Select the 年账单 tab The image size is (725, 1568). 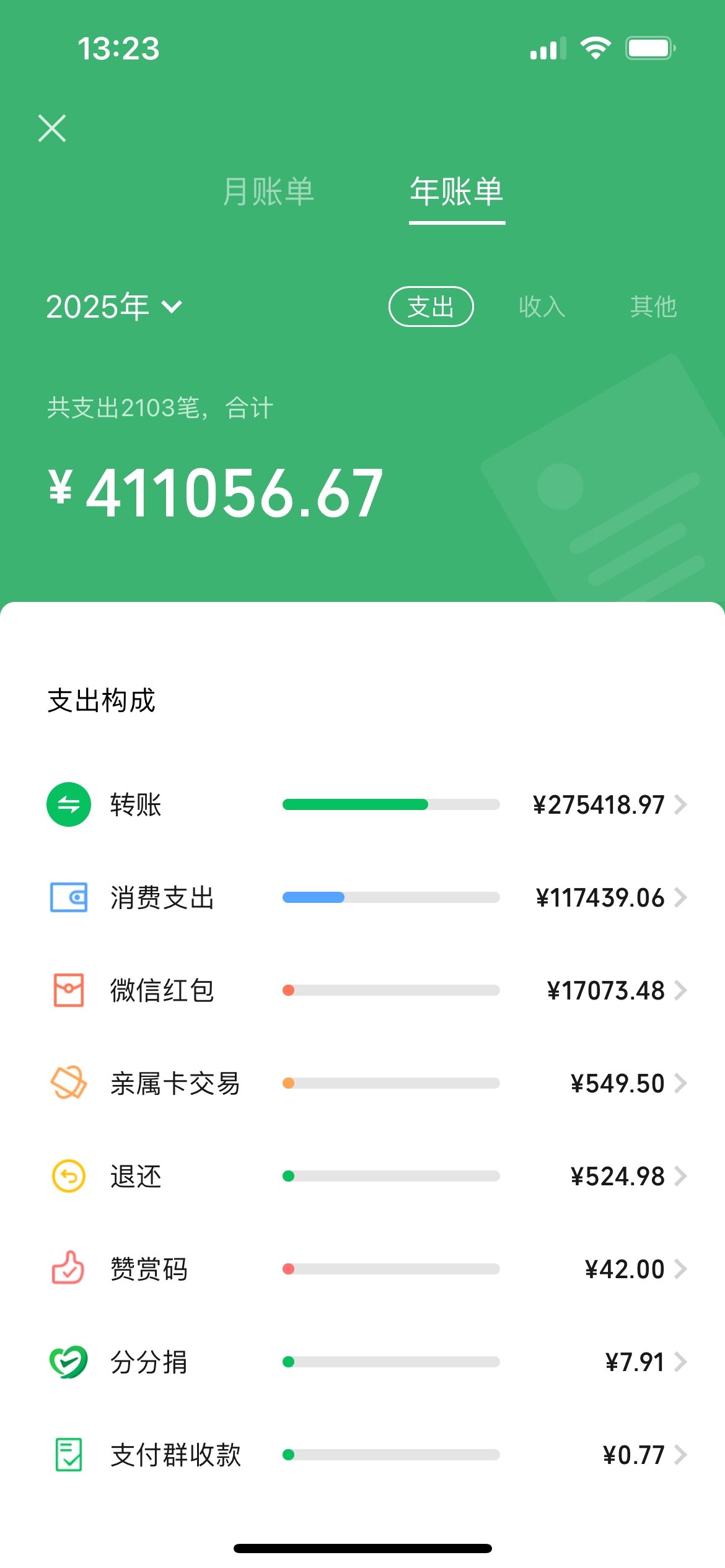click(457, 191)
